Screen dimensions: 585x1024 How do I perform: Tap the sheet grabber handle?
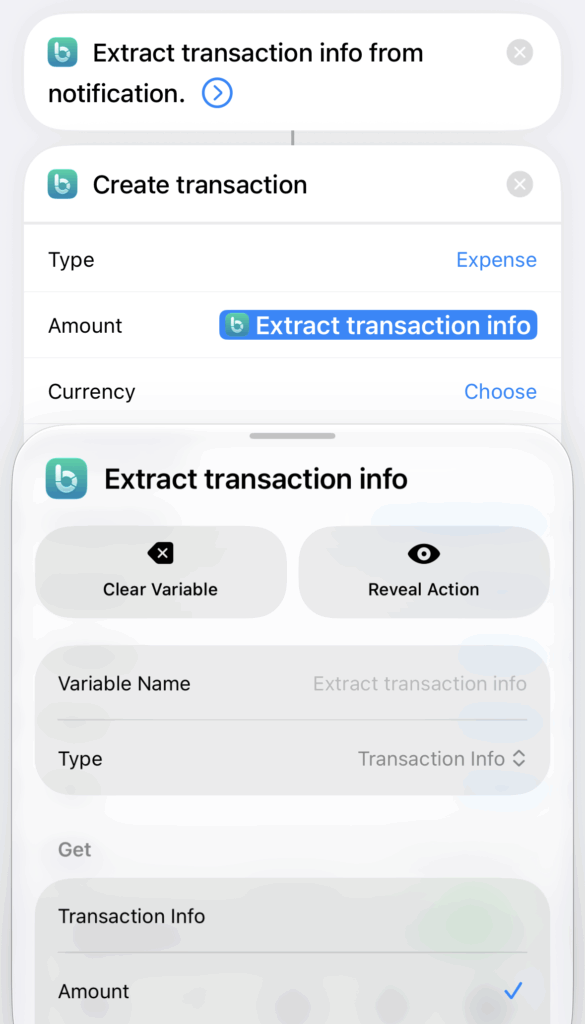pyautogui.click(x=292, y=436)
